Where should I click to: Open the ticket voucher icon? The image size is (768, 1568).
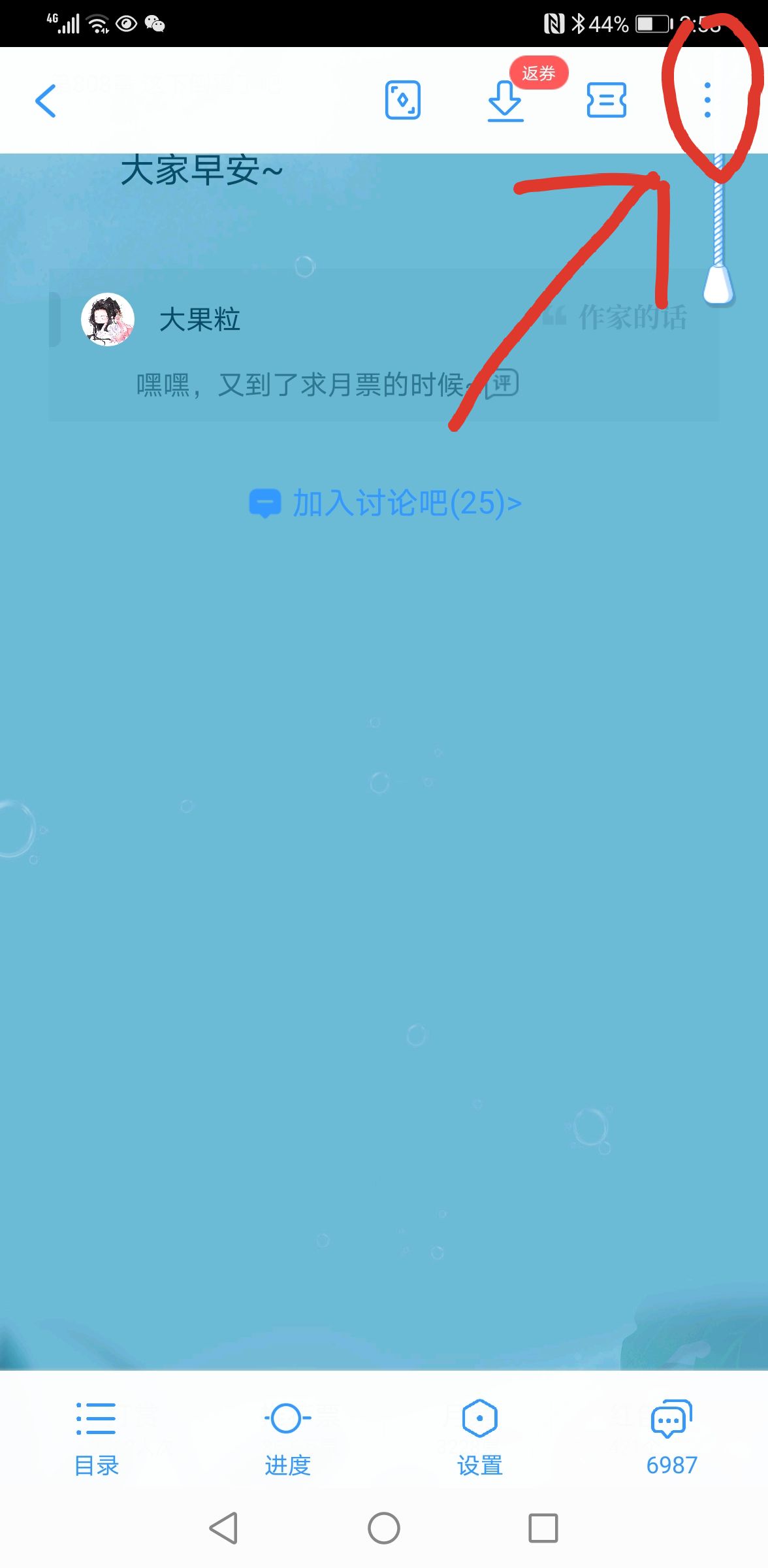coord(607,100)
